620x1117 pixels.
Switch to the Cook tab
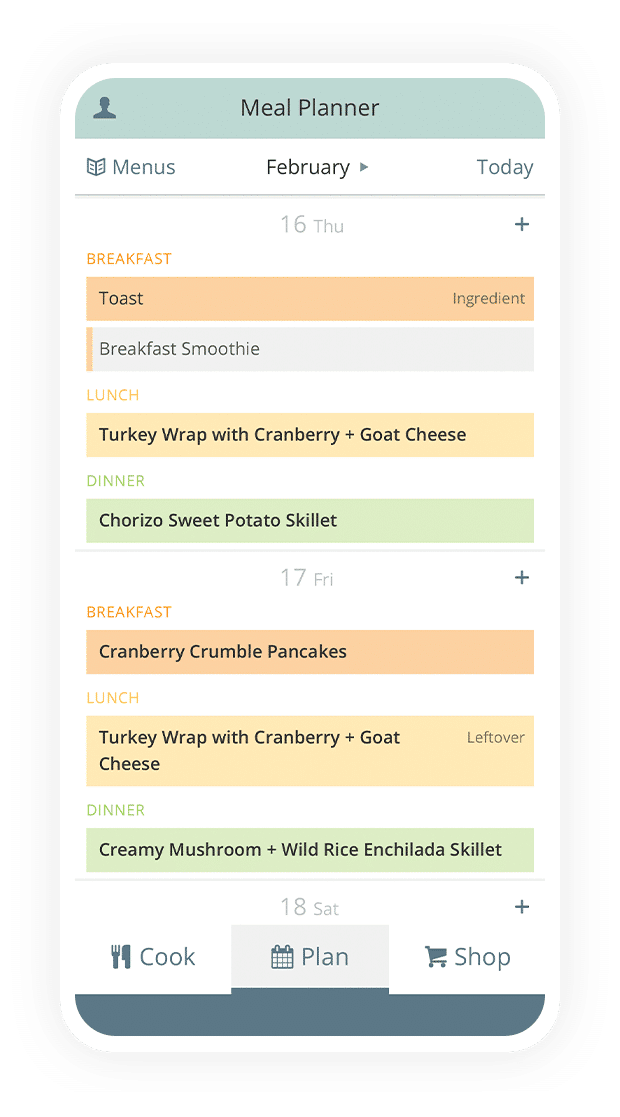coord(153,957)
